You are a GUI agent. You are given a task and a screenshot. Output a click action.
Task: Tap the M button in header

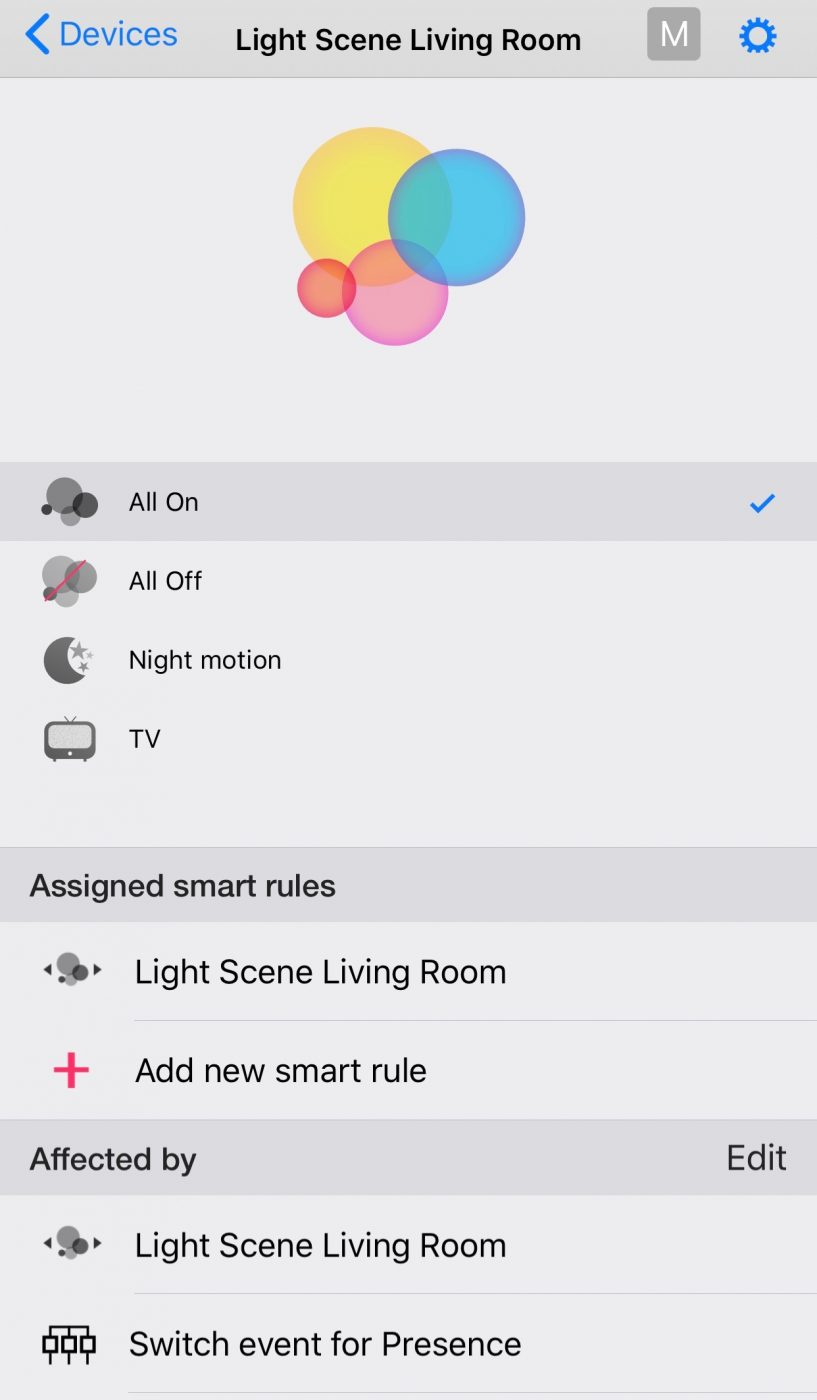coord(674,35)
